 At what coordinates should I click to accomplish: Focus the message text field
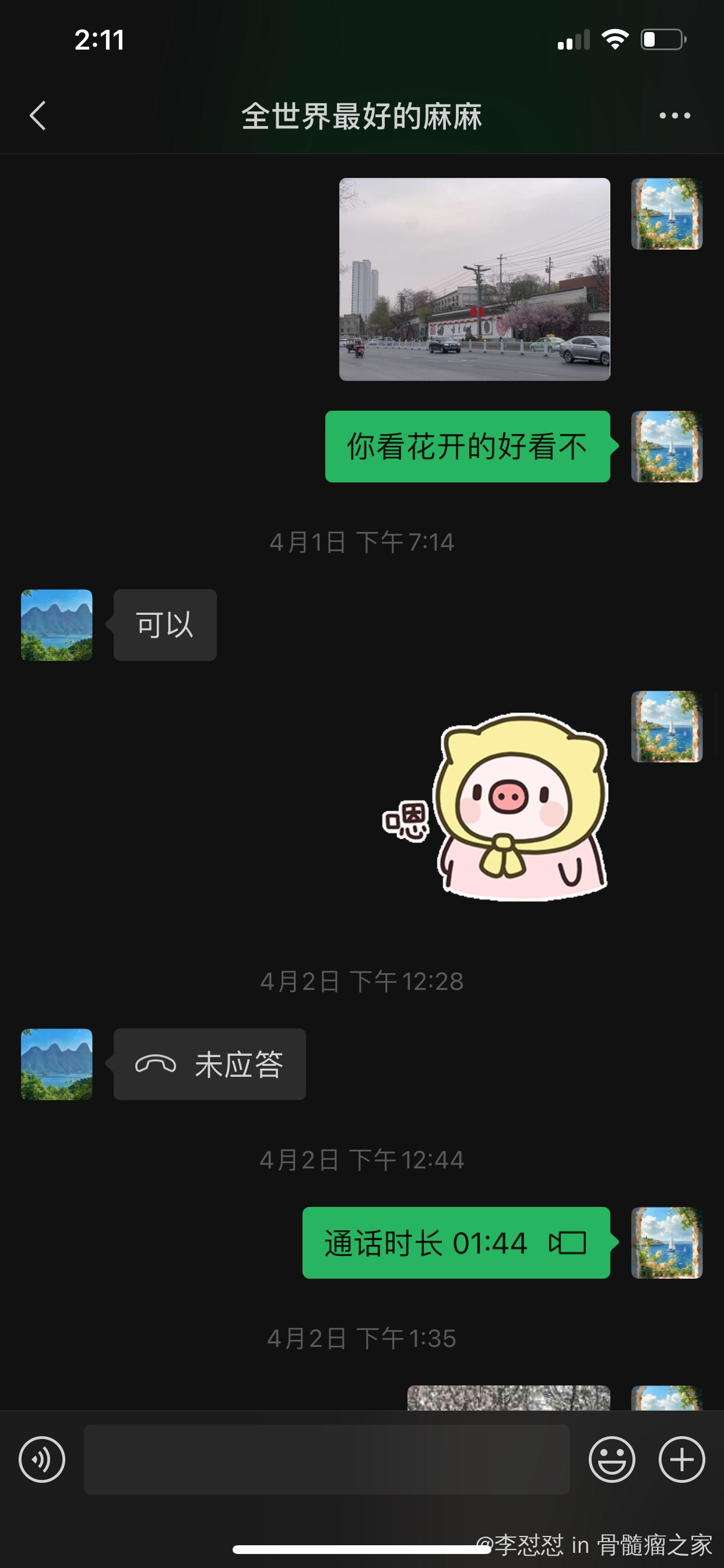click(x=326, y=1459)
